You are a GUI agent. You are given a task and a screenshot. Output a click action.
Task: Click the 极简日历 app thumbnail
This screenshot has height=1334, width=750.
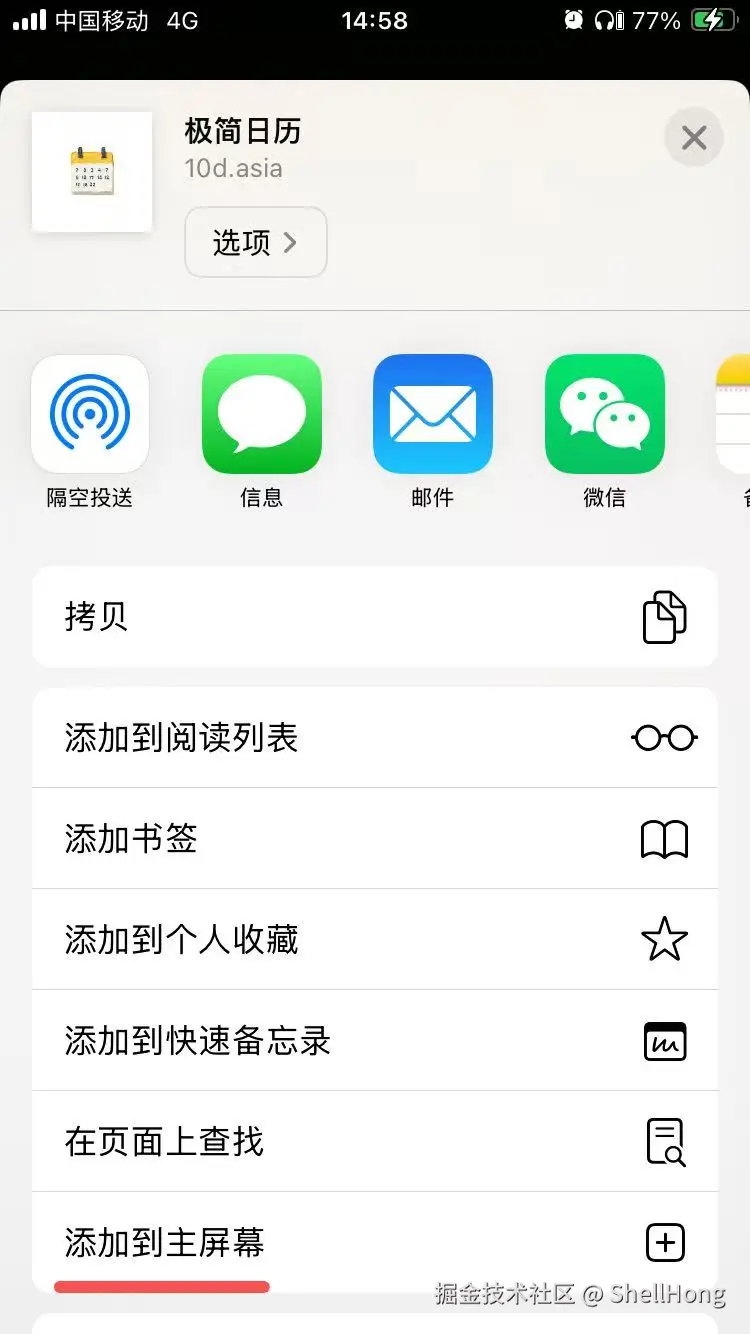(91, 172)
